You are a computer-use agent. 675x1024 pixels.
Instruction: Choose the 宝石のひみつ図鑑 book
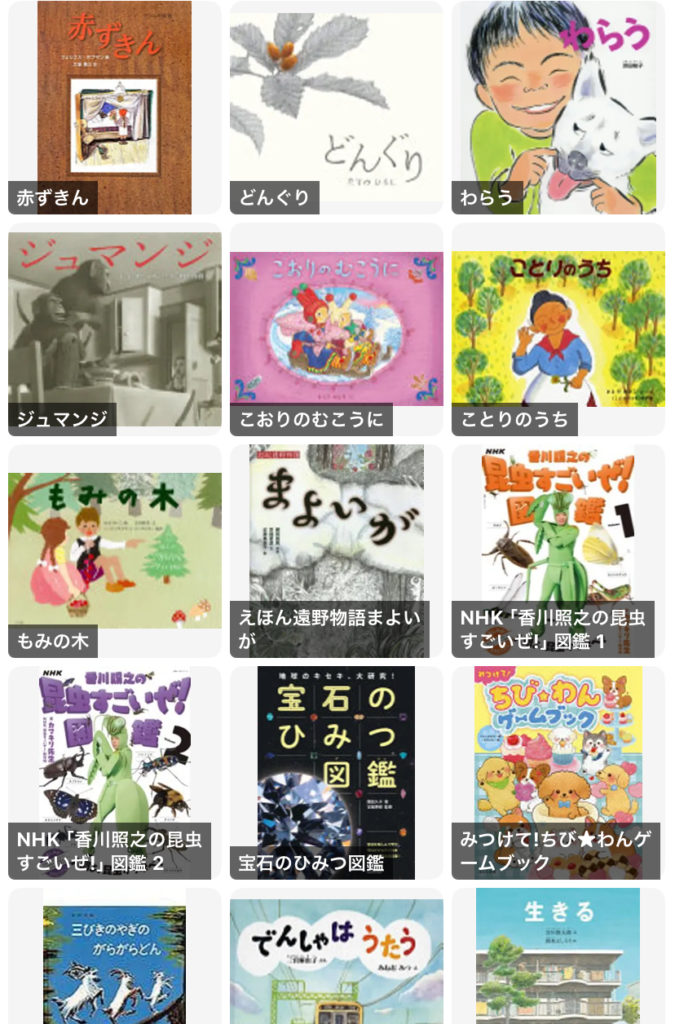[x=336, y=773]
